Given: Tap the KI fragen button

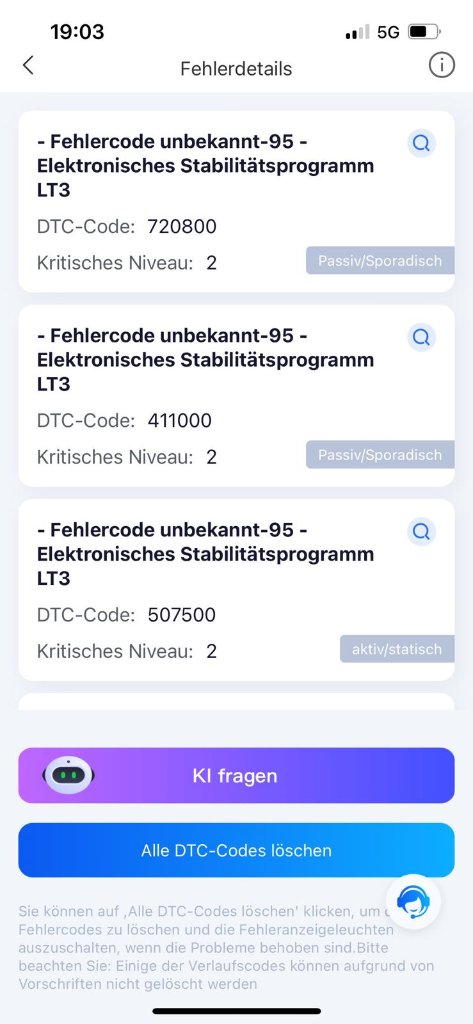Looking at the screenshot, I should pos(236,775).
